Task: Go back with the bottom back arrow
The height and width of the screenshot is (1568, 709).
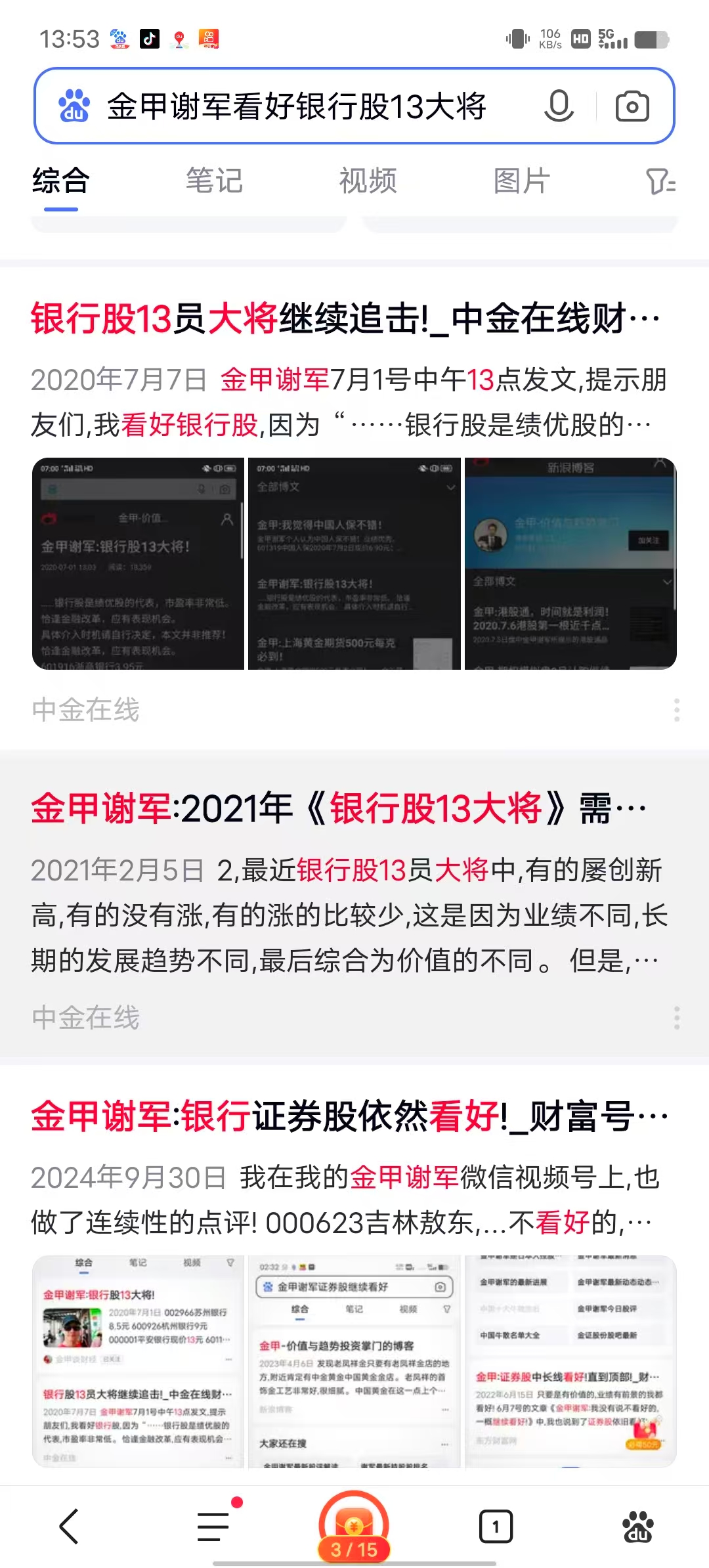Action: 70,1526
